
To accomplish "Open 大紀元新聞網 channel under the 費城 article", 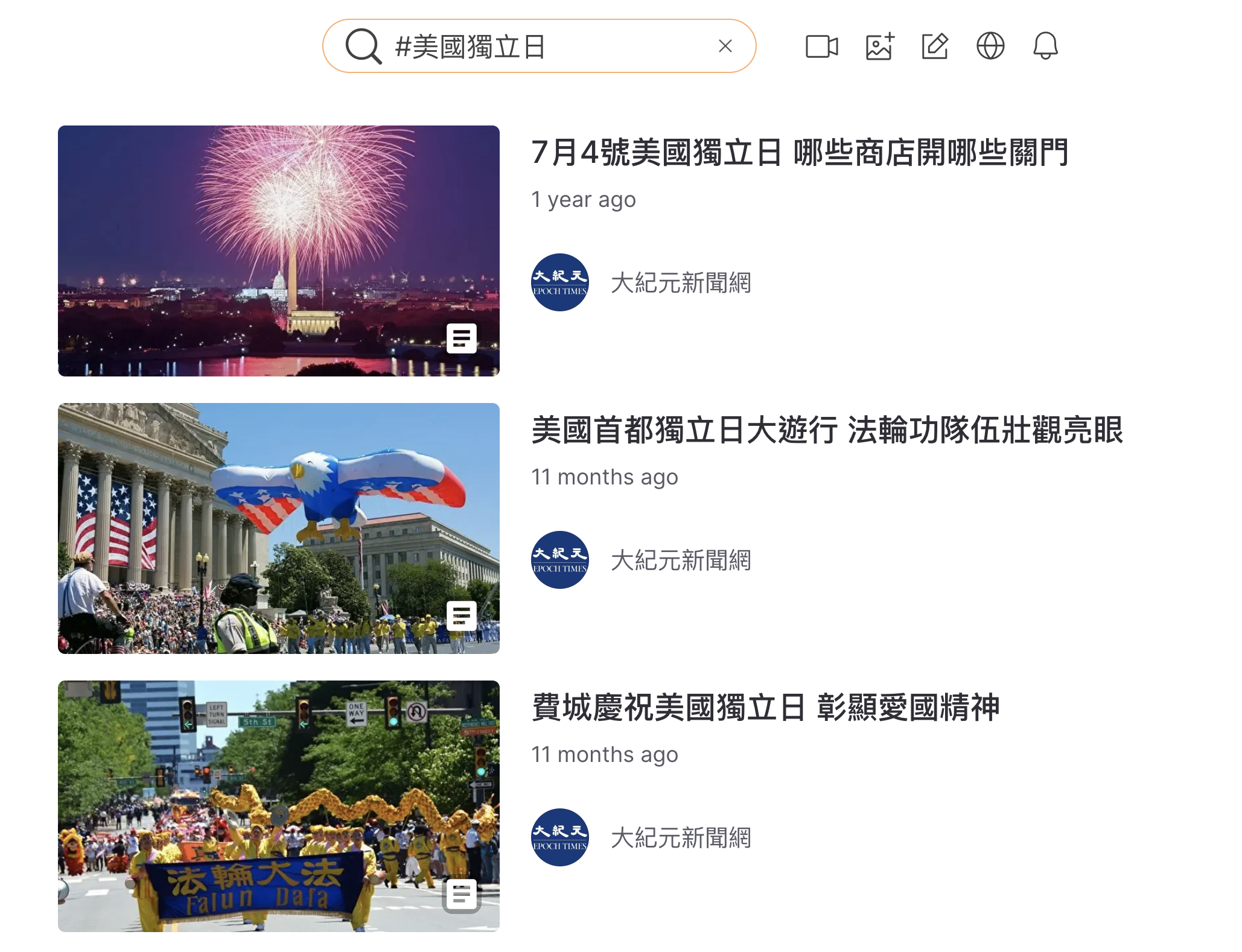I will click(680, 838).
